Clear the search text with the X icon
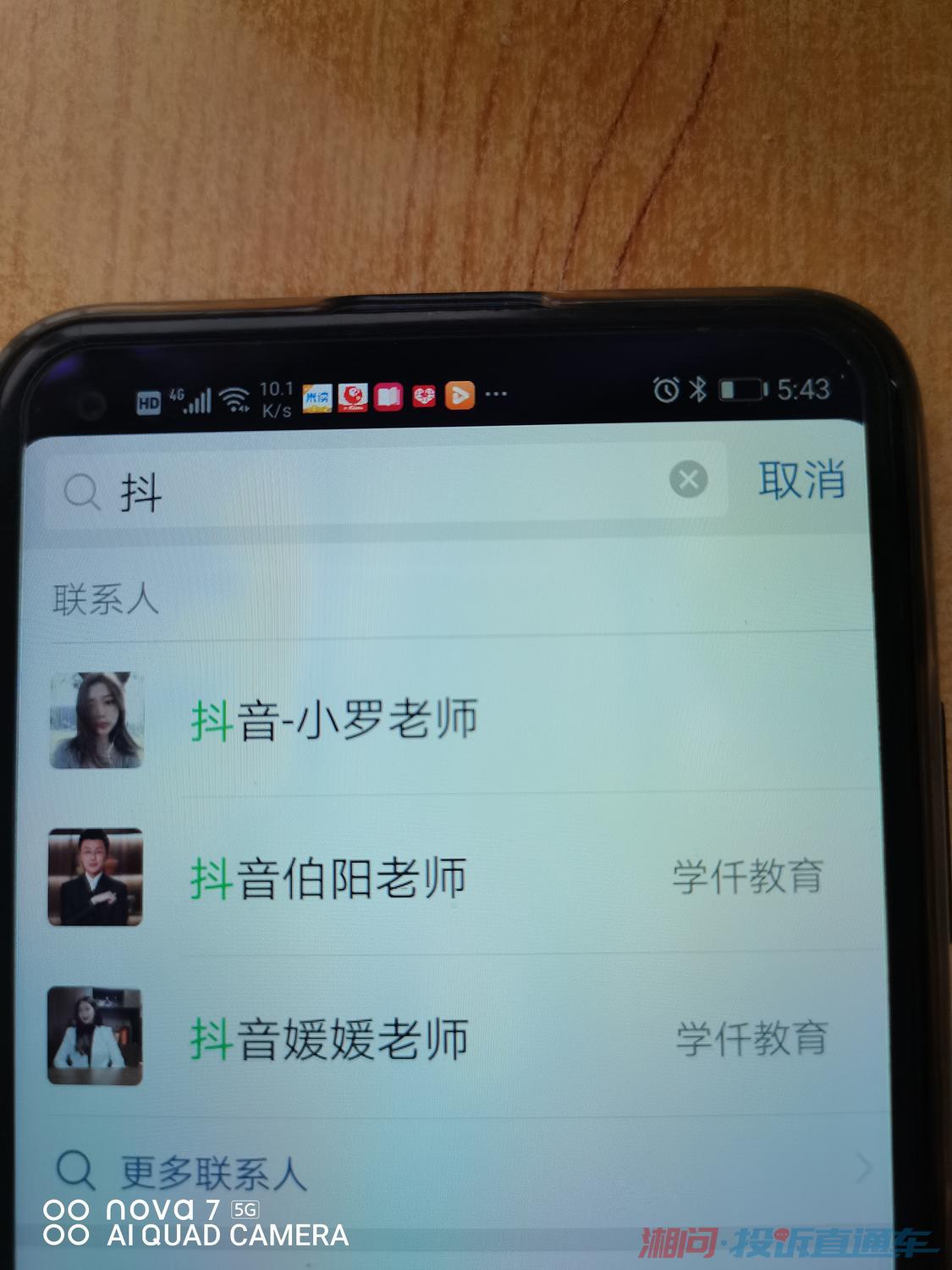 (x=689, y=480)
